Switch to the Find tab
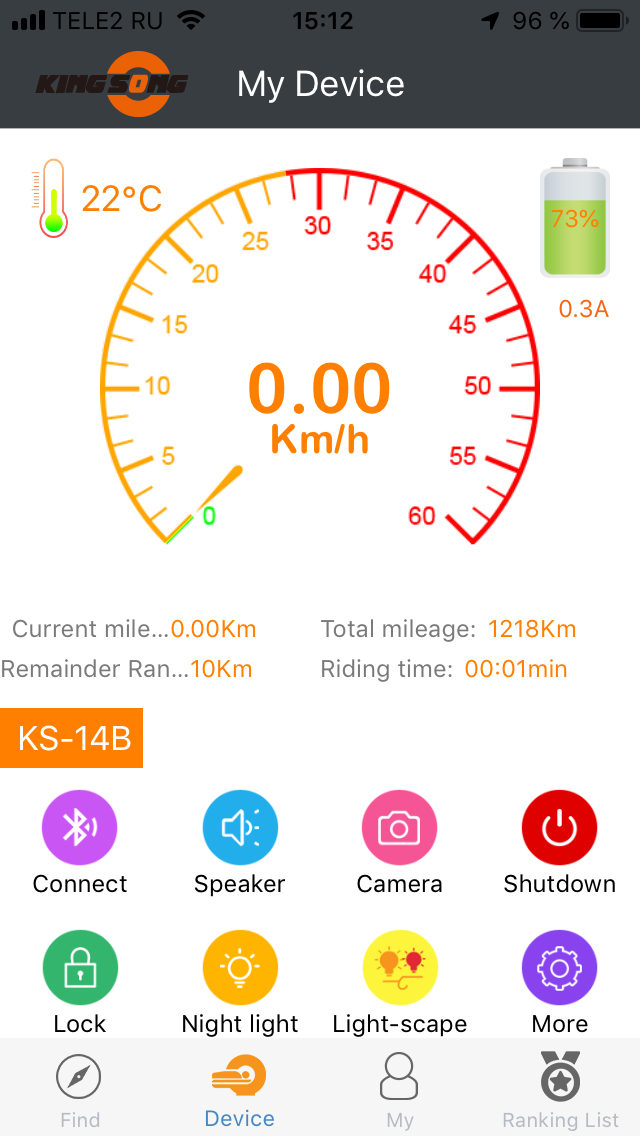 pos(80,1088)
